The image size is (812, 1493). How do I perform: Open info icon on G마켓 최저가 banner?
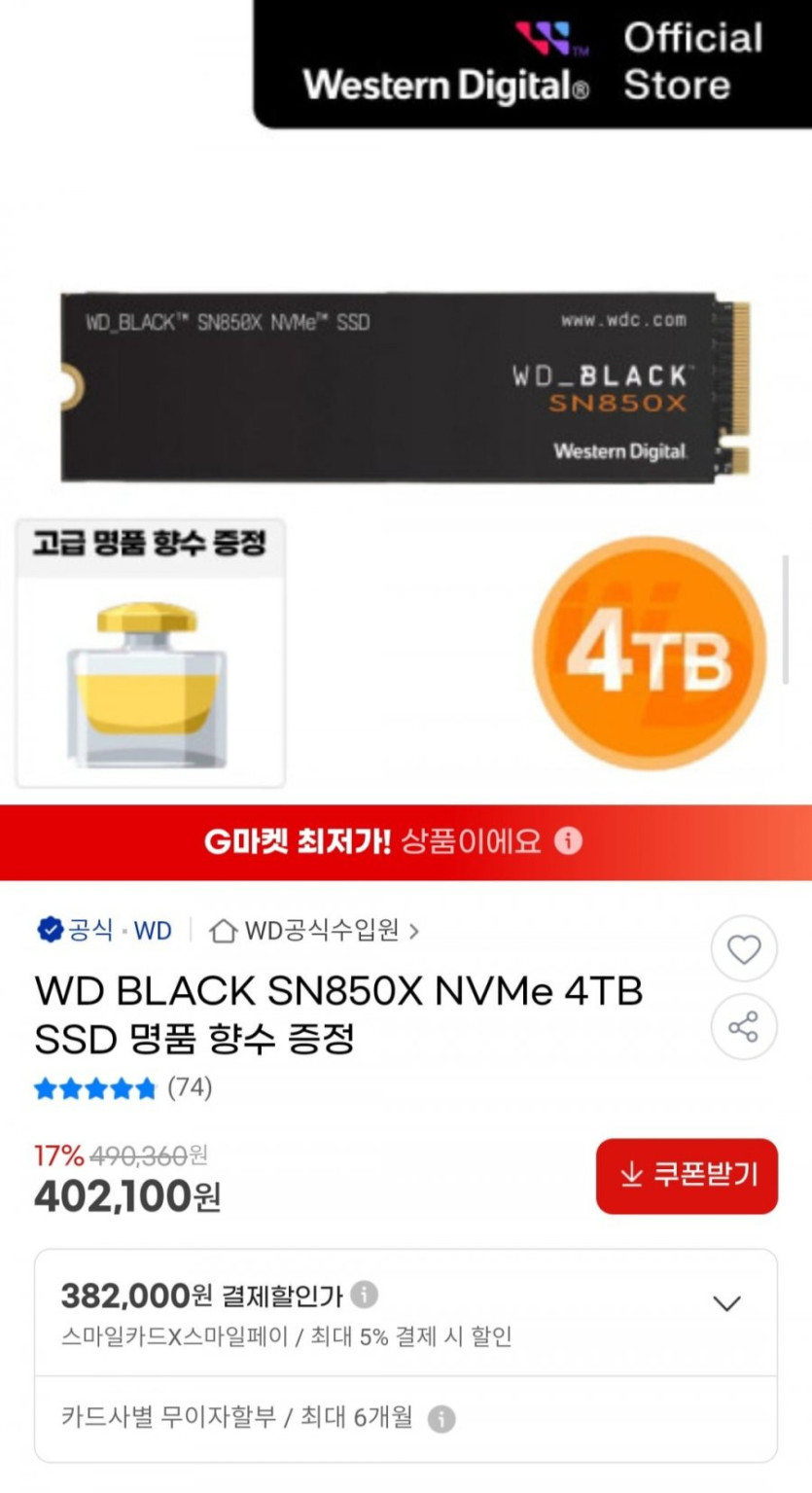[x=568, y=840]
